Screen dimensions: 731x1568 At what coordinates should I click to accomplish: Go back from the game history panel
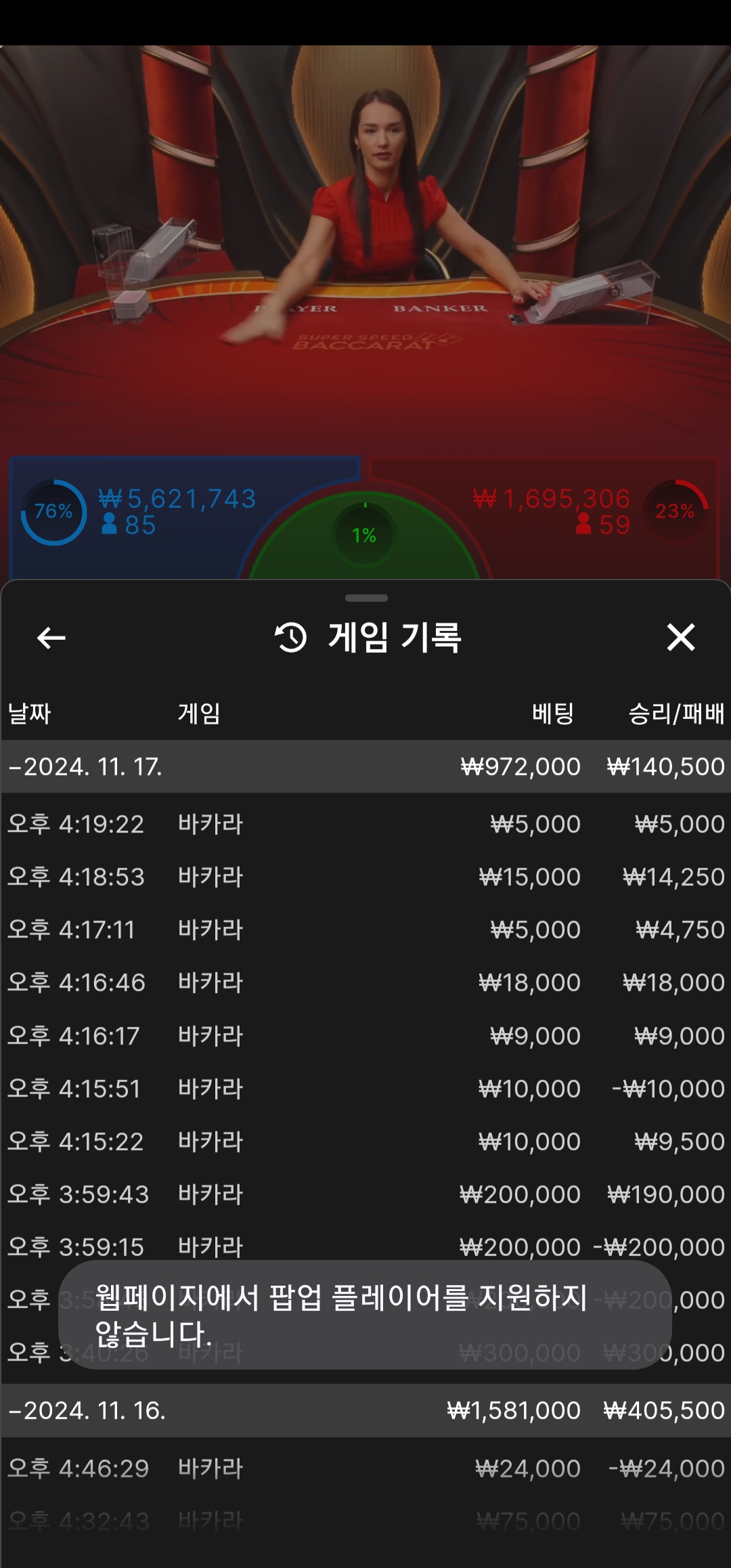click(51, 638)
